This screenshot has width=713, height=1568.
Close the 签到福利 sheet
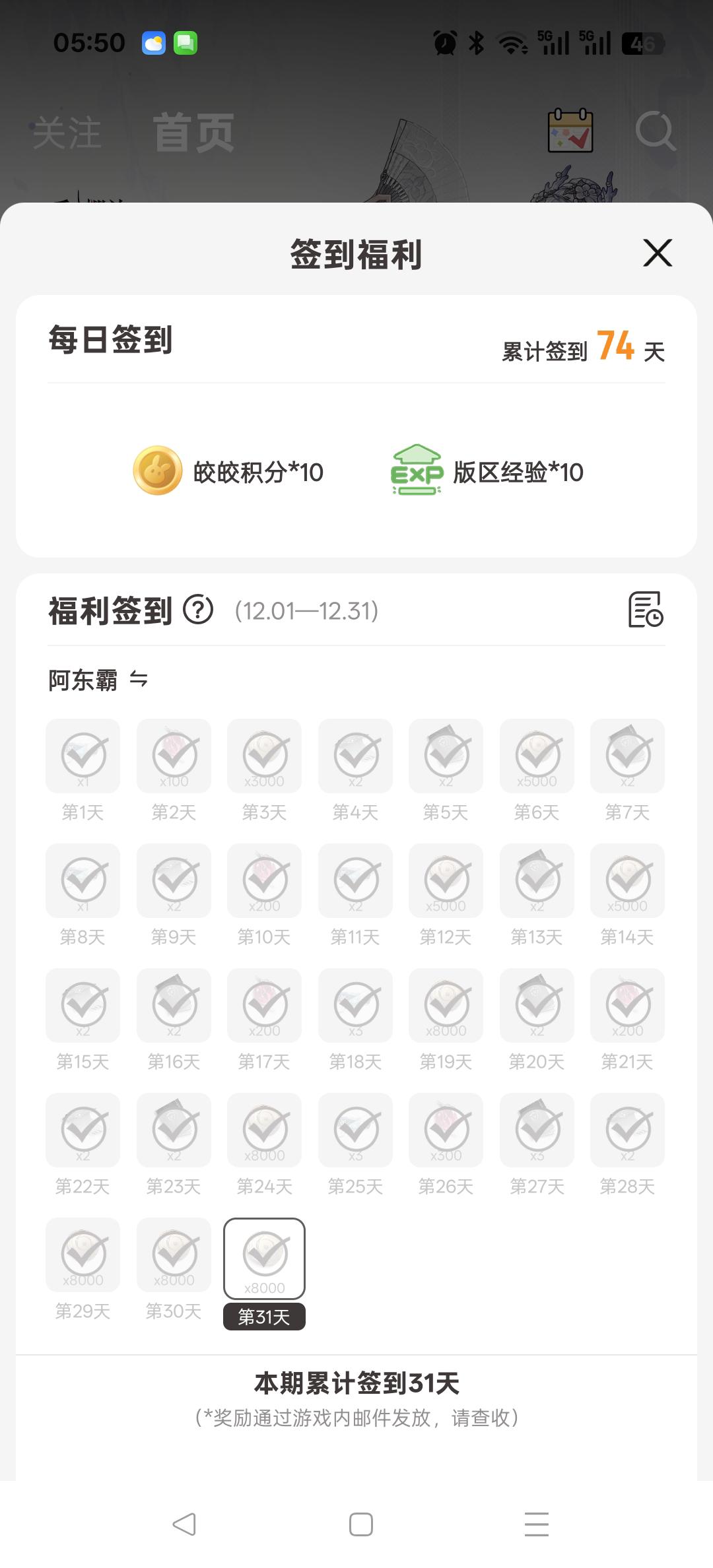658,253
